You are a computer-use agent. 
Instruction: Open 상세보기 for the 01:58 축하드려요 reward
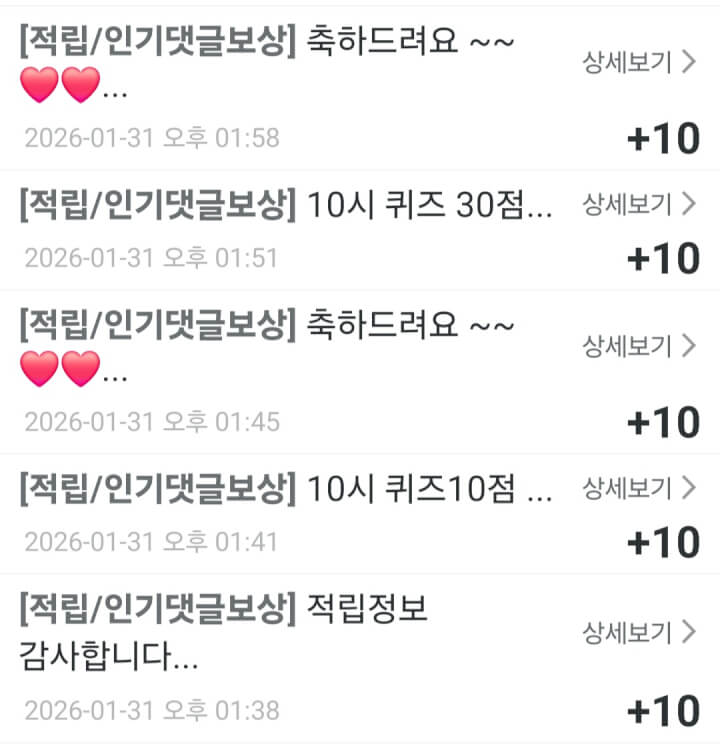(638, 62)
